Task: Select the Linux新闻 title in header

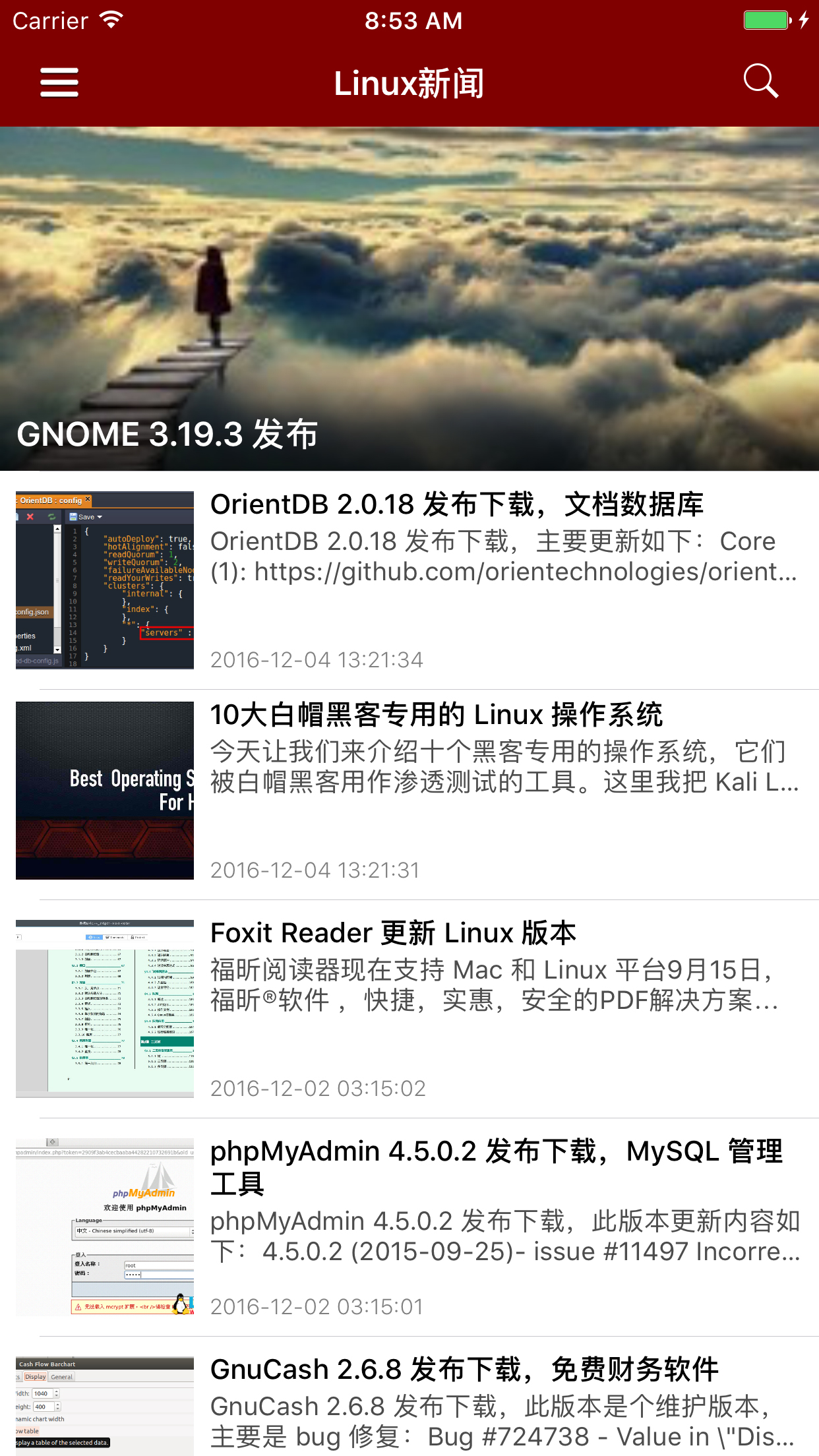Action: coord(409,81)
